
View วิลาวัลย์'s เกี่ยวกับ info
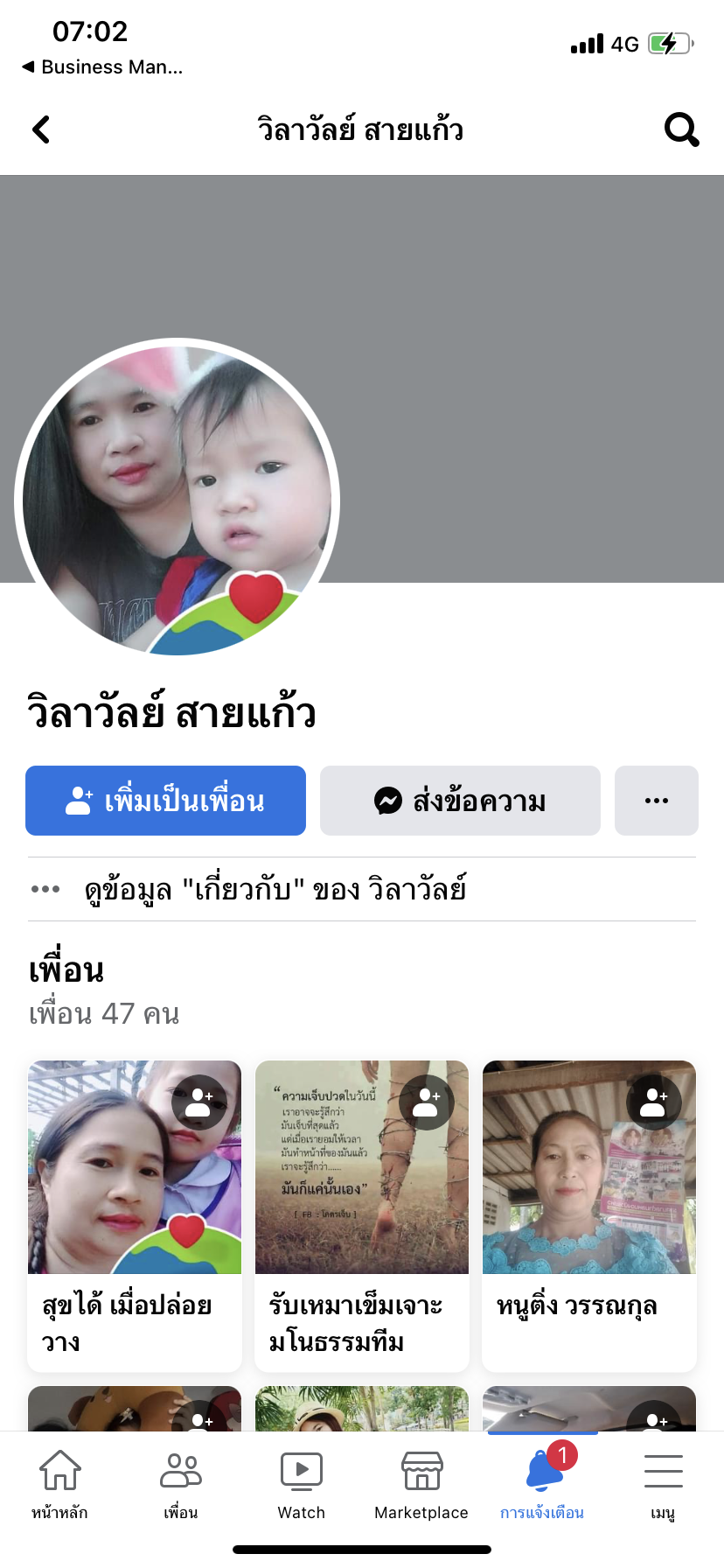point(275,889)
